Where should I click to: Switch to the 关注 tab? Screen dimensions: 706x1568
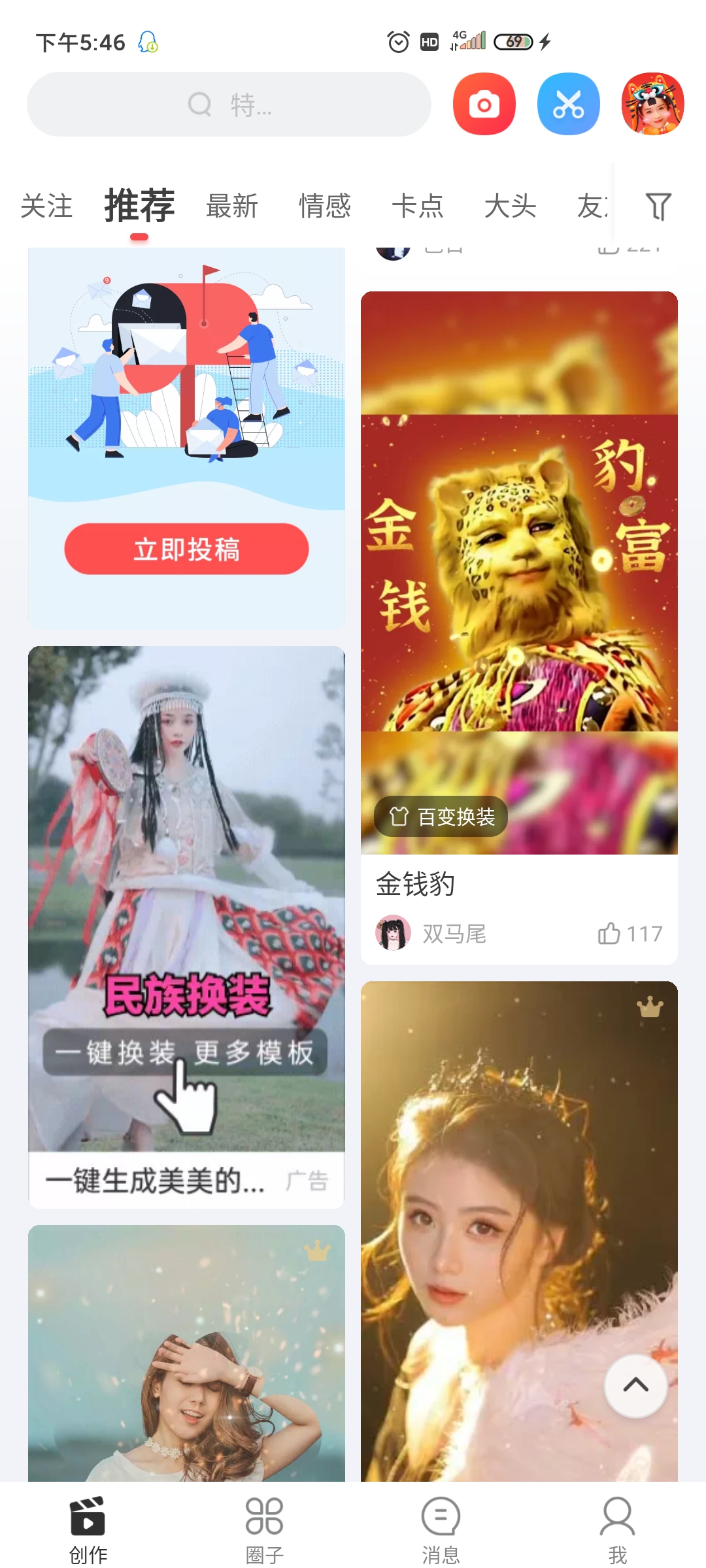tap(46, 206)
